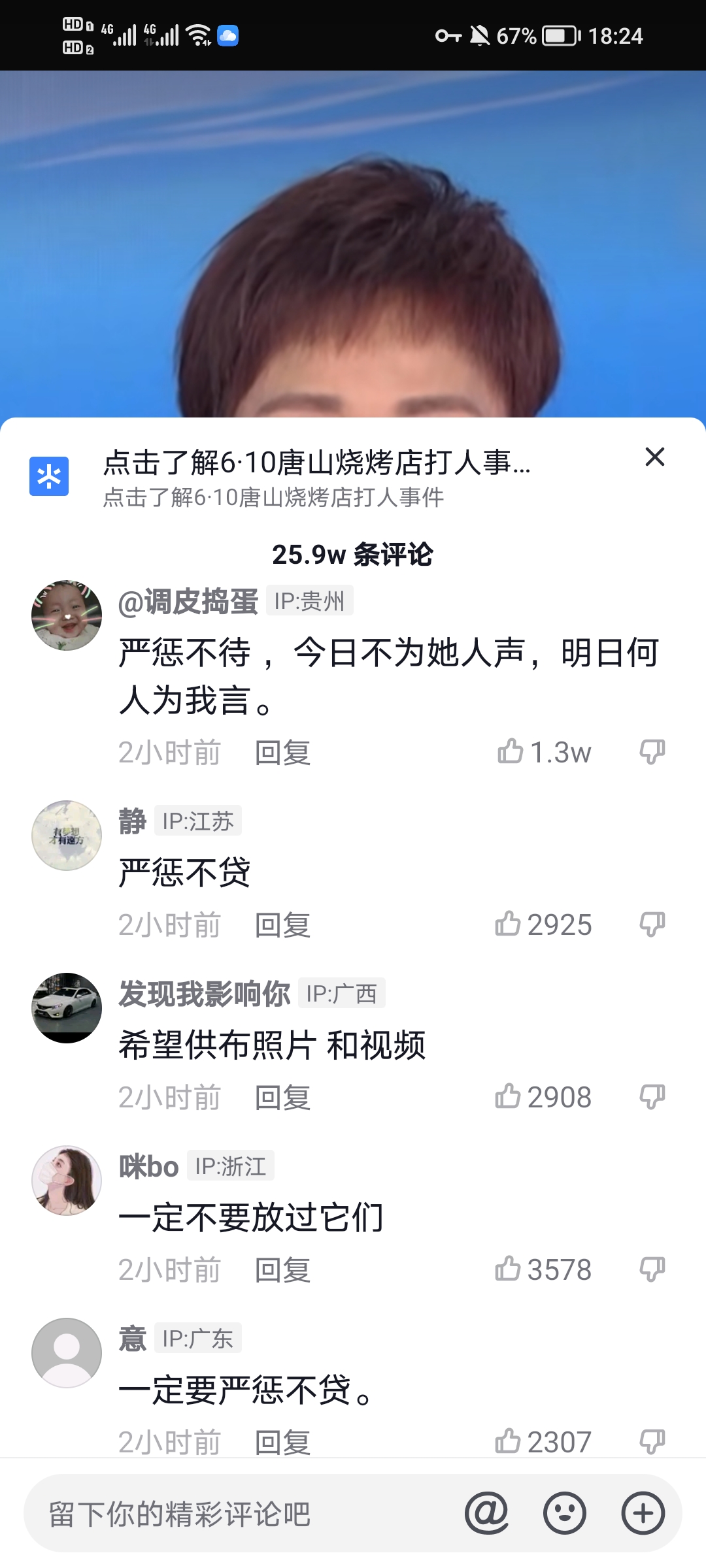This screenshot has height=1568, width=706.
Task: Open 调皮捣蛋's profile avatar
Action: click(x=67, y=615)
